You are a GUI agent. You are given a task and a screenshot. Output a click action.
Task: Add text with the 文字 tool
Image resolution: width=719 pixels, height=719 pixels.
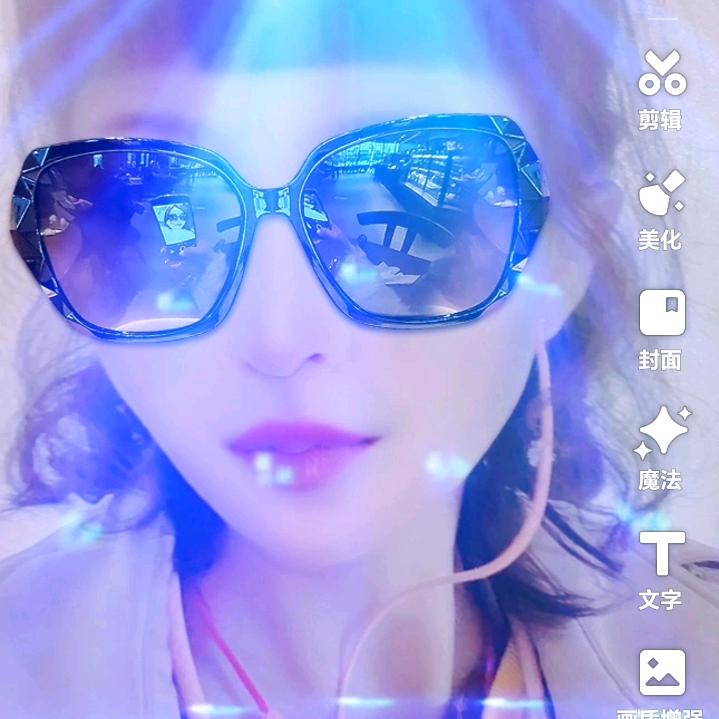pos(661,568)
